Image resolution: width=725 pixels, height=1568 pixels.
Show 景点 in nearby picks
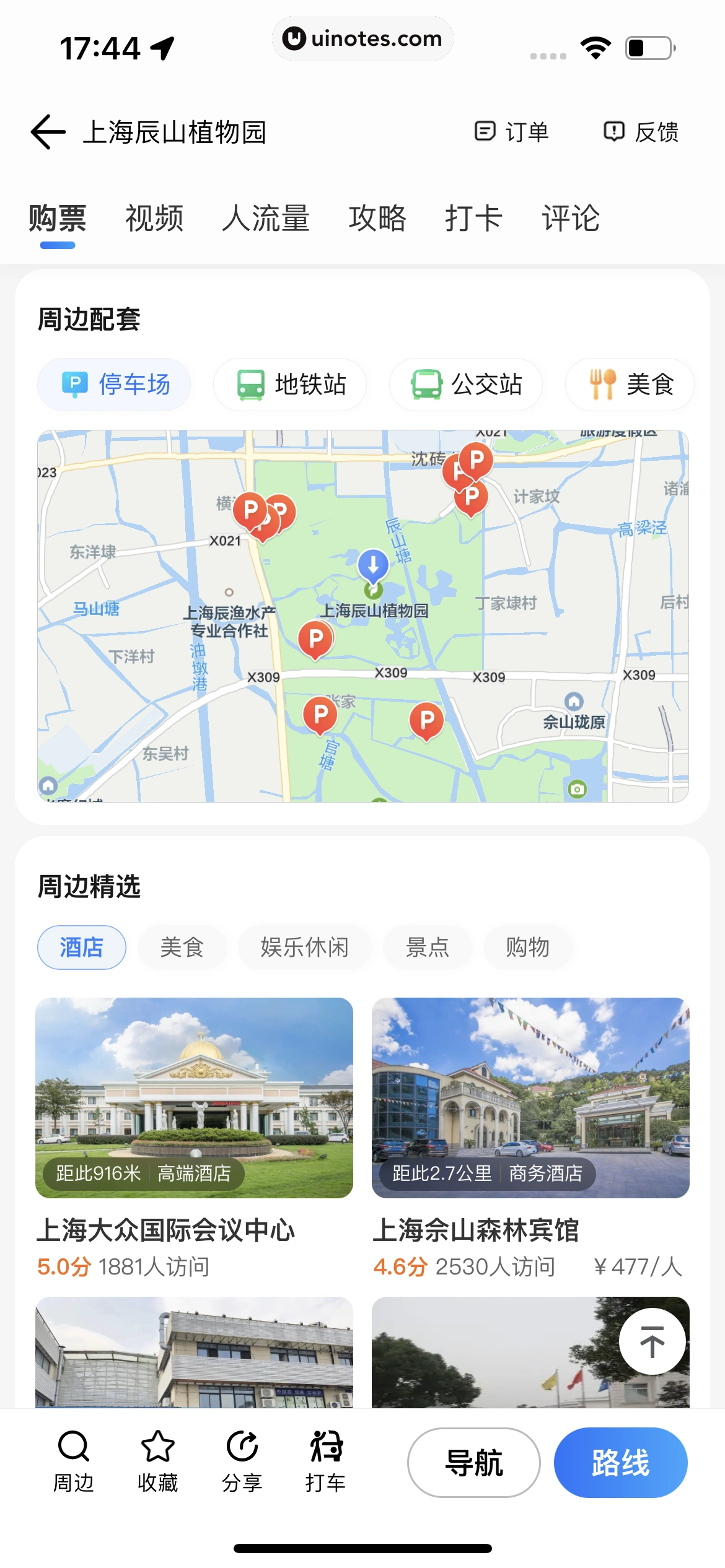tap(428, 947)
